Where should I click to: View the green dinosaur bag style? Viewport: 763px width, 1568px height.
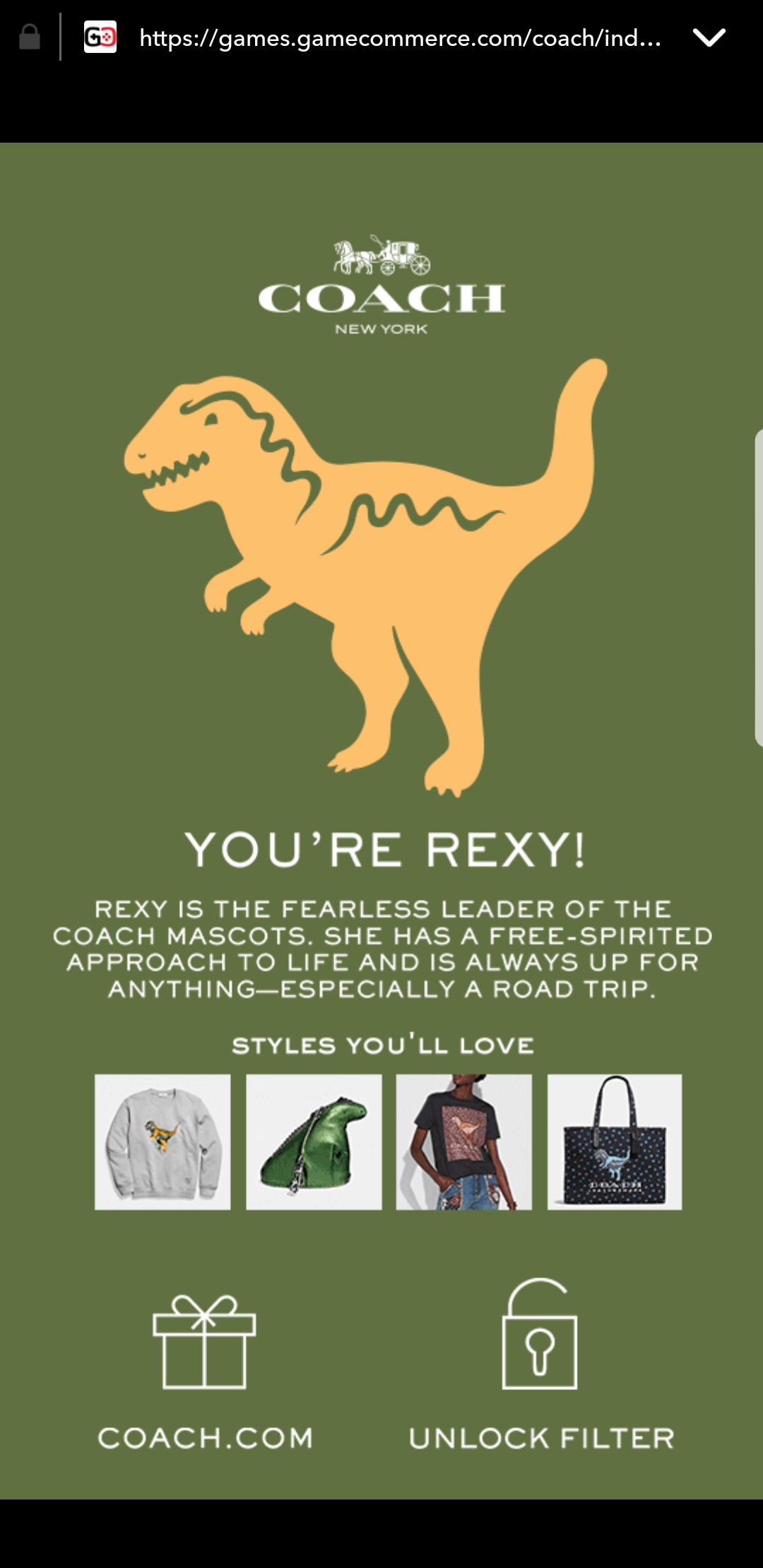314,1142
